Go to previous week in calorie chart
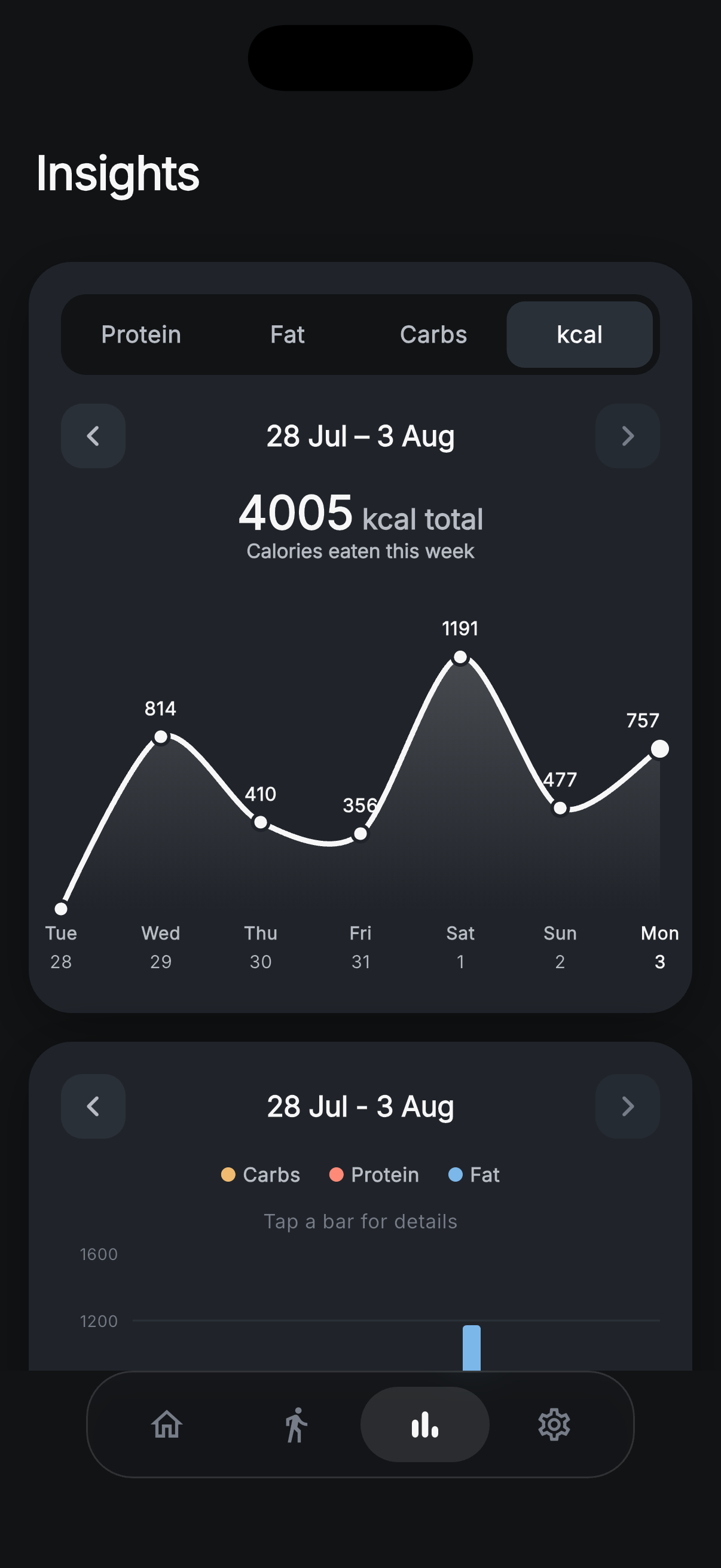Viewport: 721px width, 1568px height. click(93, 436)
